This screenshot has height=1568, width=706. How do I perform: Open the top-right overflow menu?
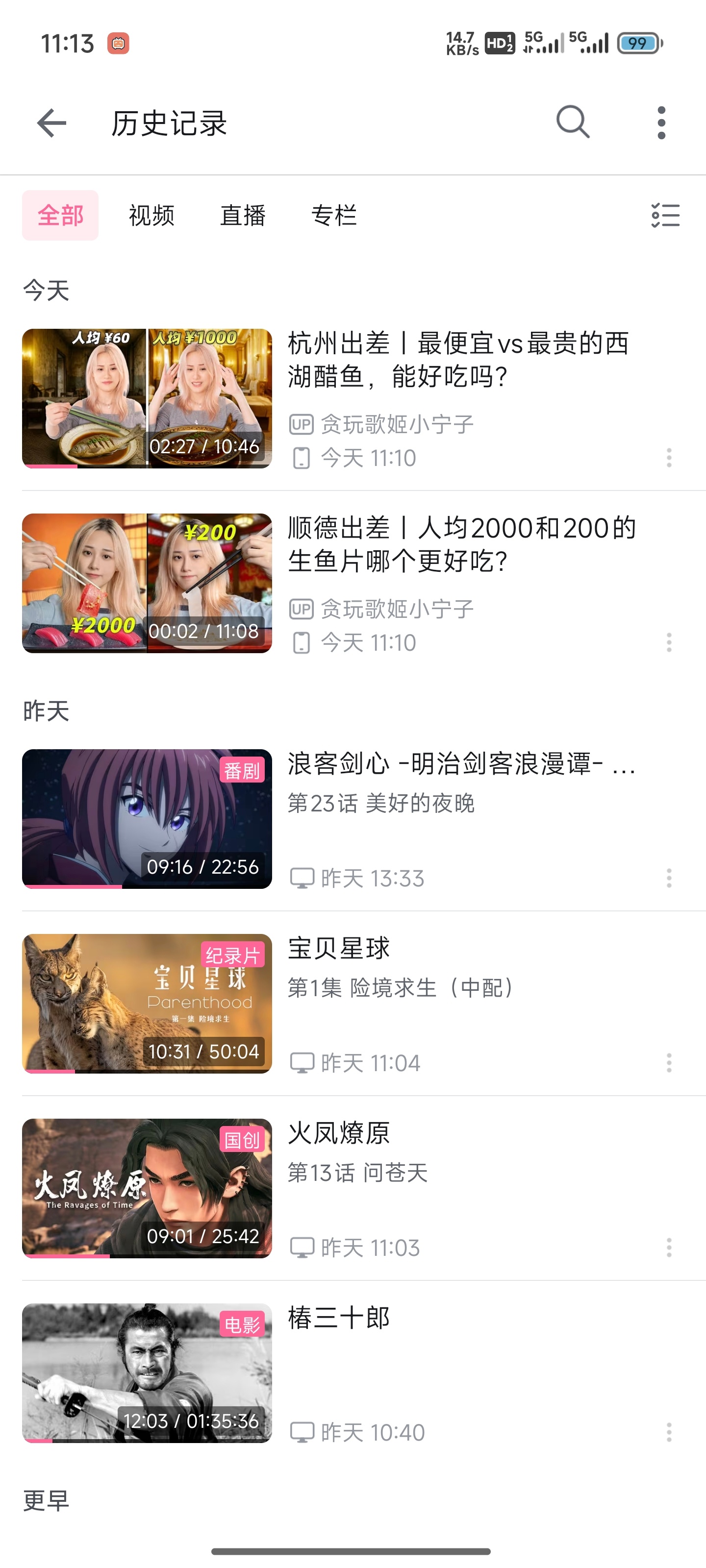[x=661, y=123]
